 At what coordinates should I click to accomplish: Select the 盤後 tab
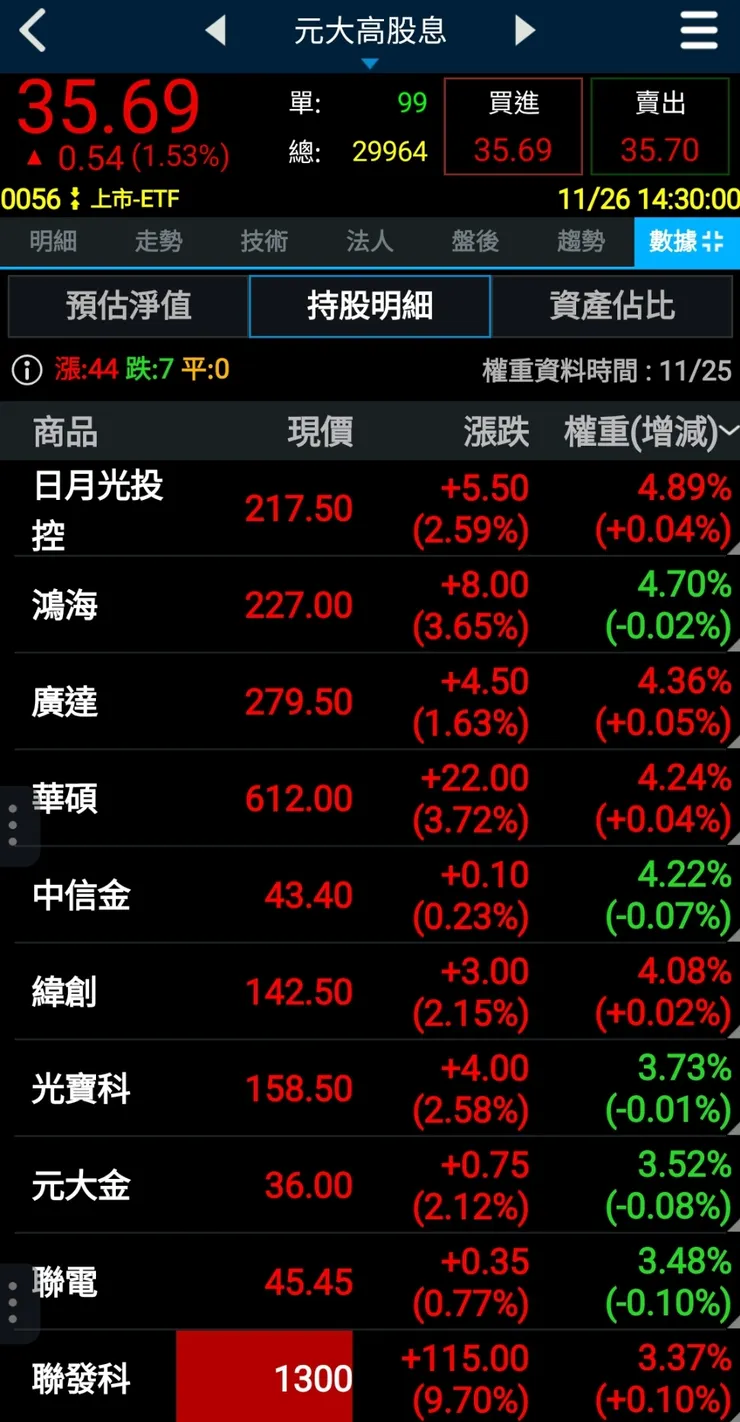(474, 242)
